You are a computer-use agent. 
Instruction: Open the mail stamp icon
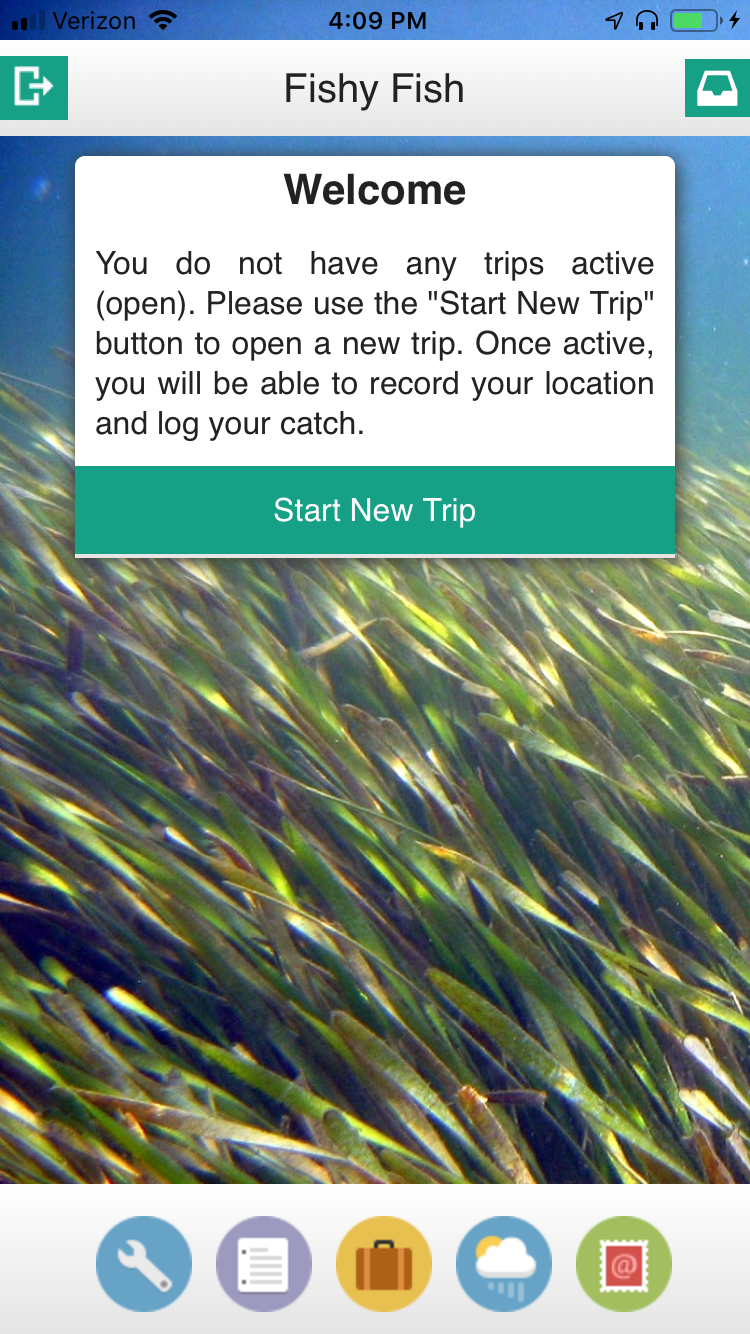pos(624,1264)
